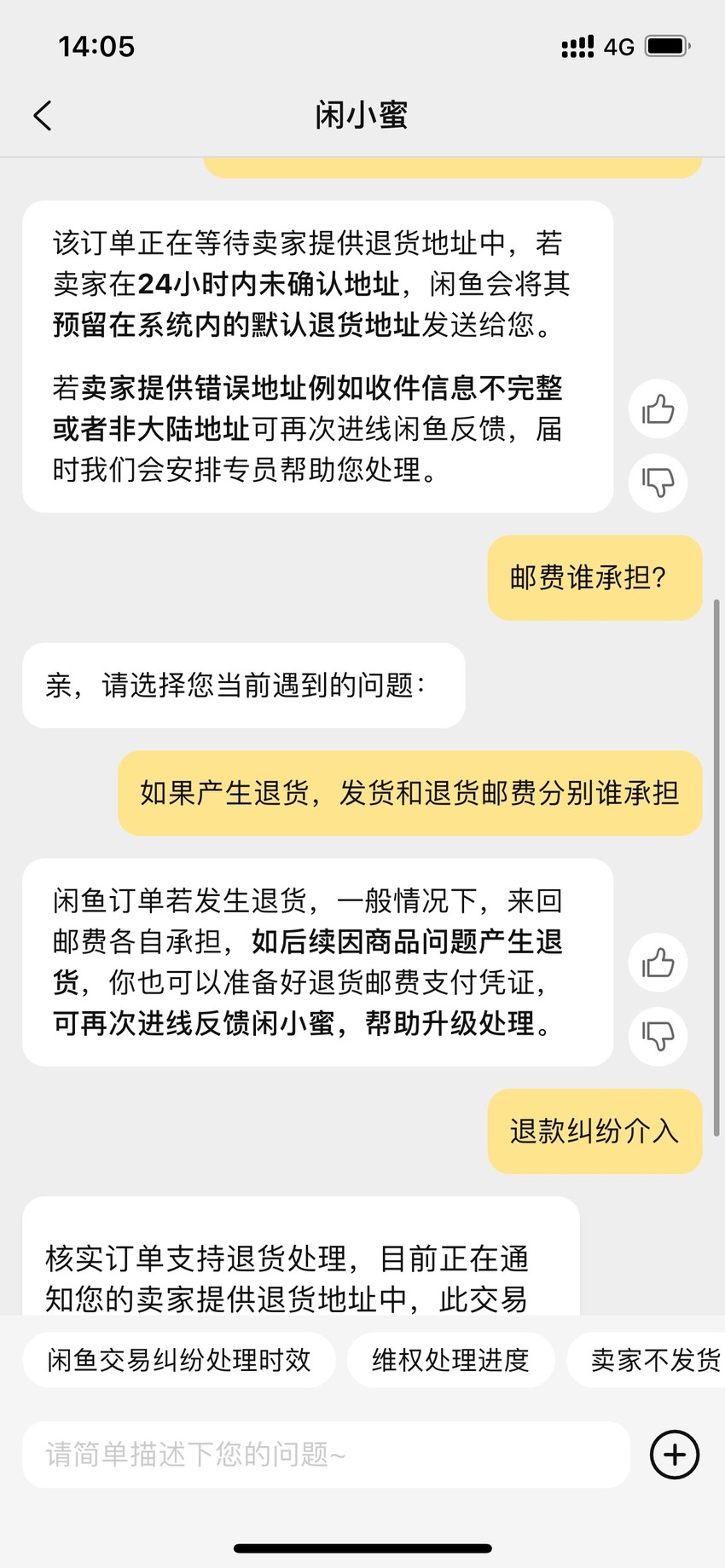This screenshot has width=725, height=1568.
Task: Focus the 请简单描述下您的问题 input field
Action: [x=326, y=1455]
